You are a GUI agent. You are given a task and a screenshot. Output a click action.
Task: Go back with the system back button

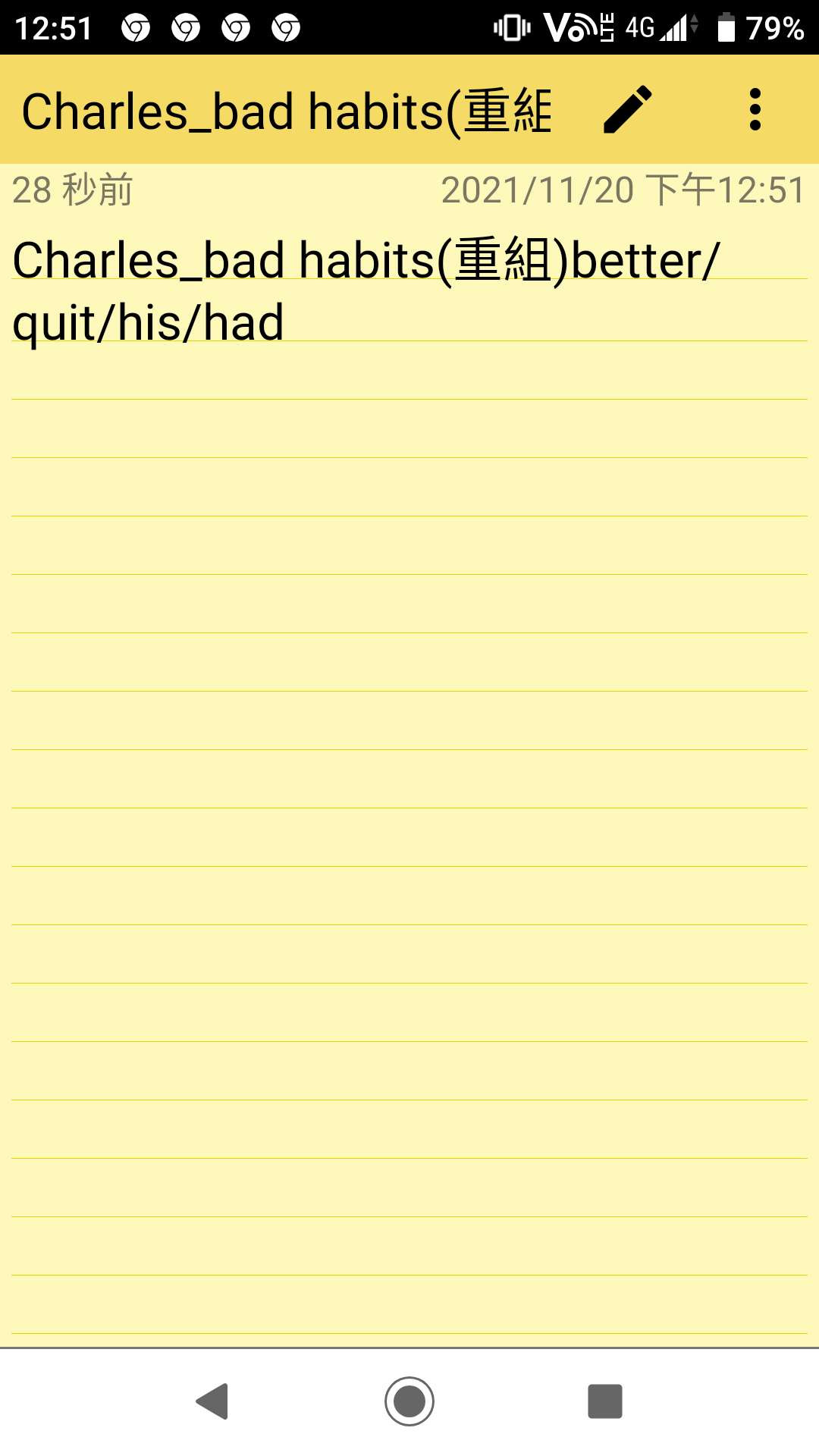212,1401
